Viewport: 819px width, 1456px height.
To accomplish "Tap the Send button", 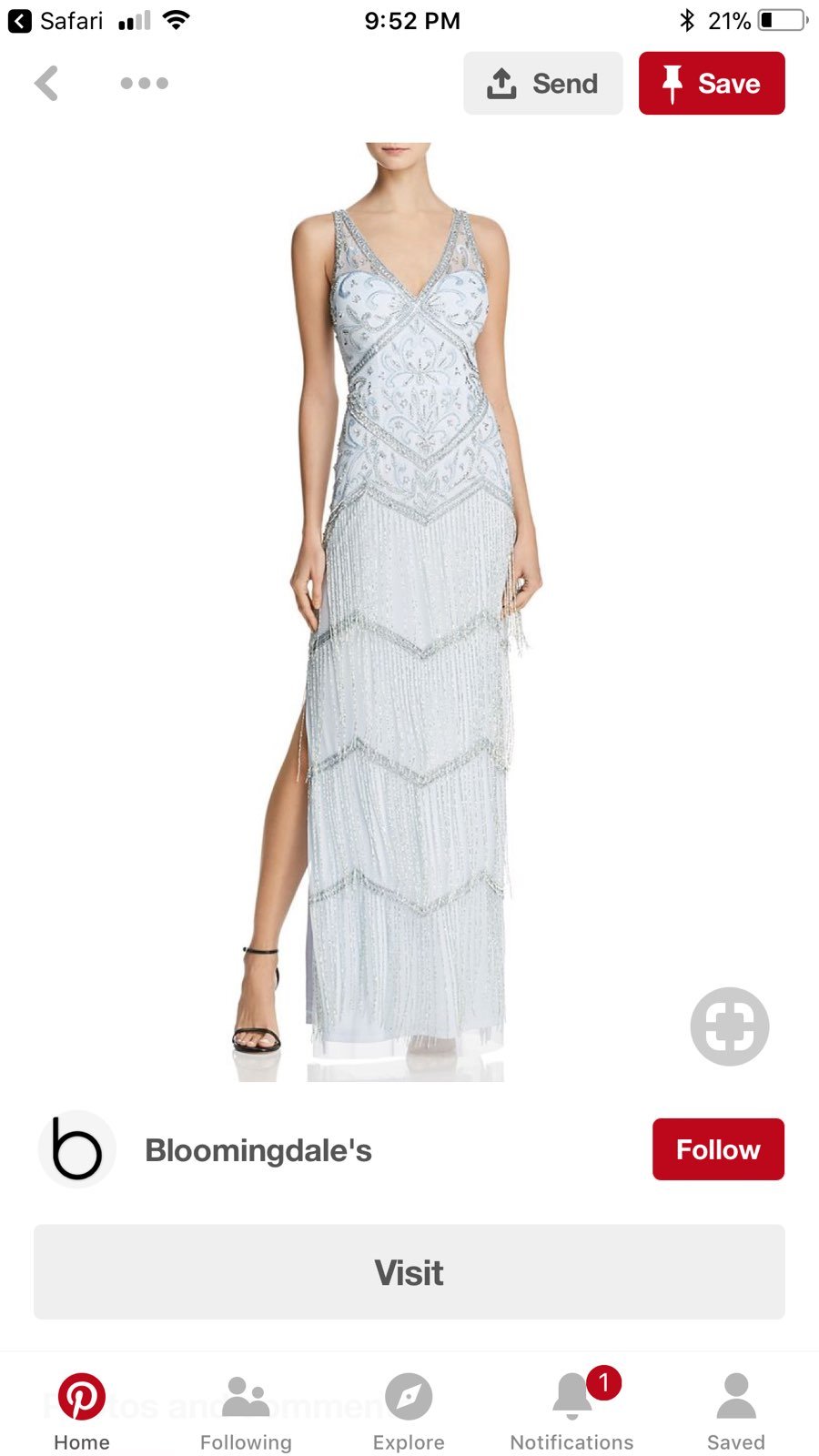I will click(x=542, y=84).
